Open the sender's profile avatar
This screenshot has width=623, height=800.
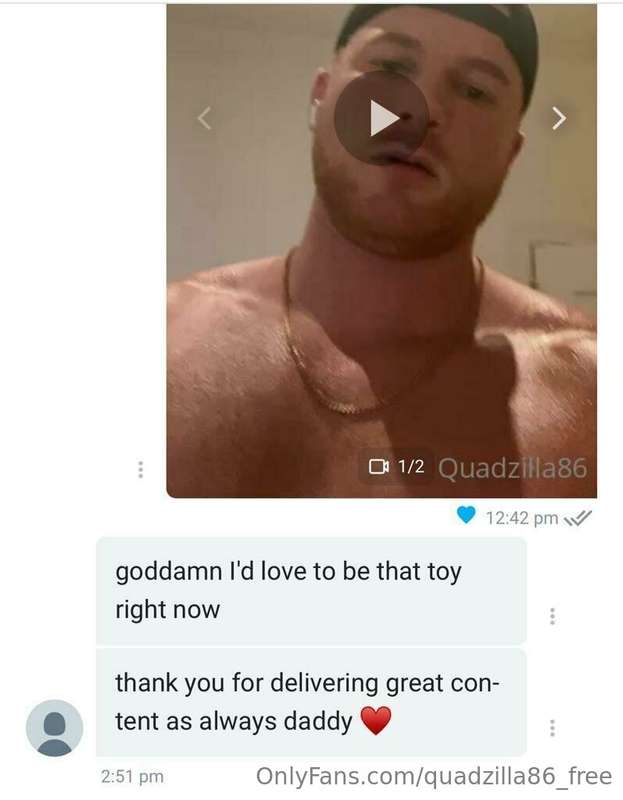(54, 728)
